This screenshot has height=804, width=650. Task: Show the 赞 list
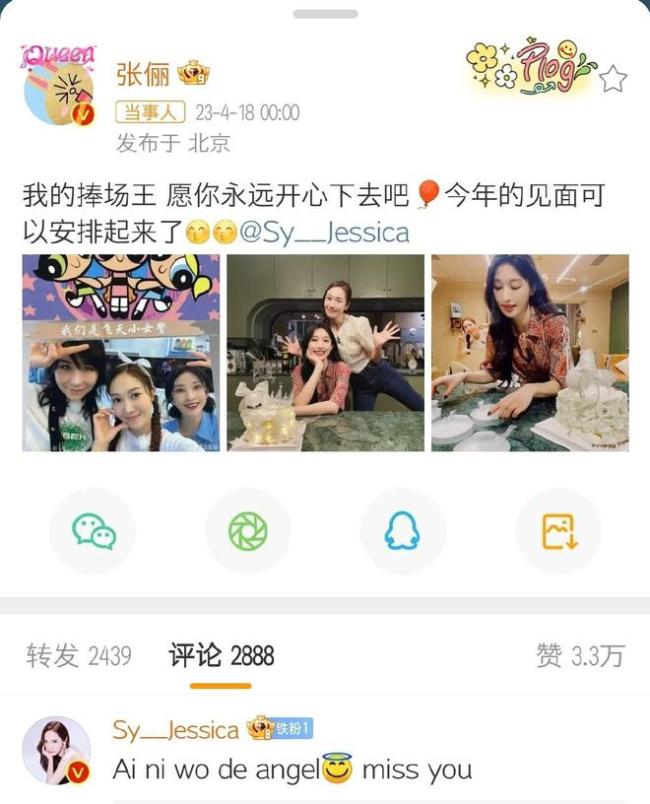[580, 655]
